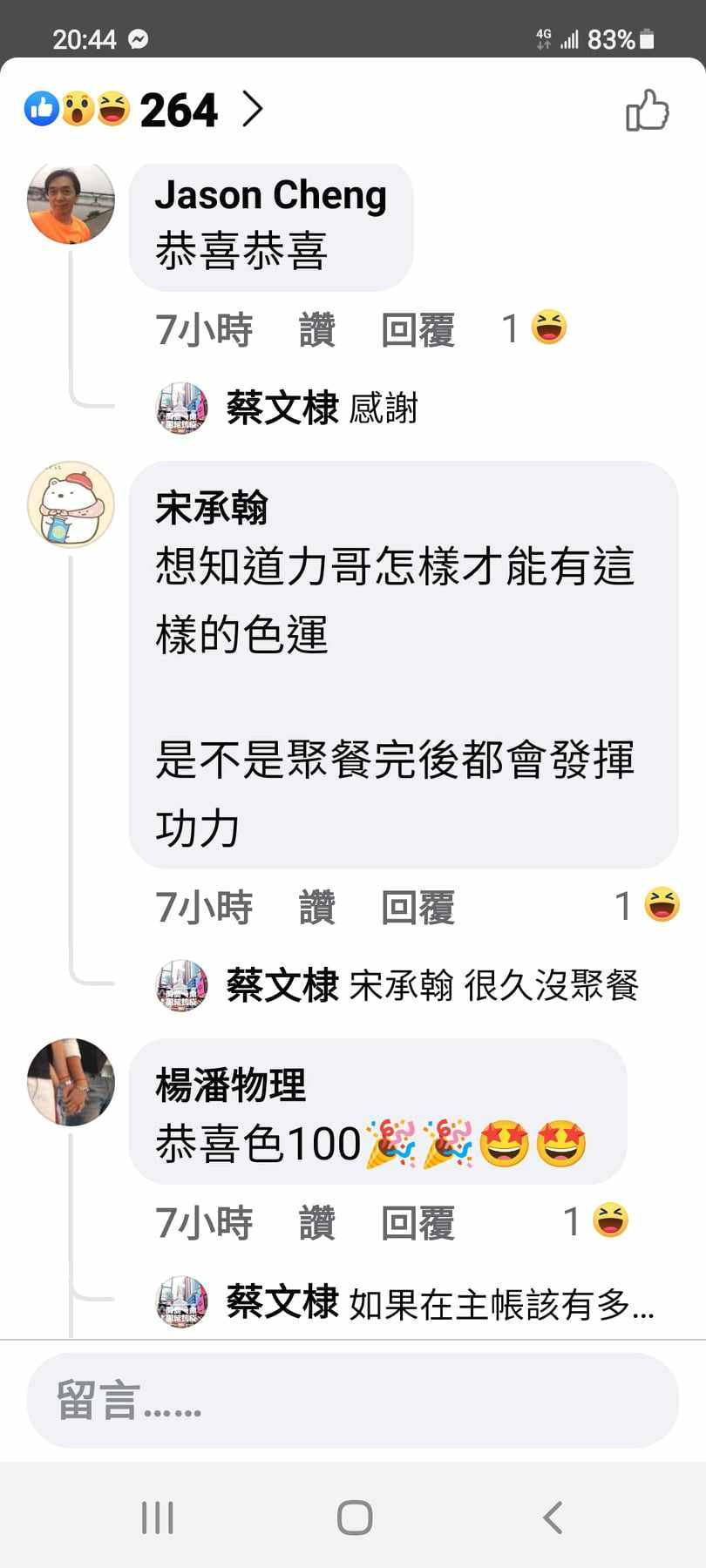Tap the 留言 comment input field
706x1568 pixels.
coord(353,1401)
